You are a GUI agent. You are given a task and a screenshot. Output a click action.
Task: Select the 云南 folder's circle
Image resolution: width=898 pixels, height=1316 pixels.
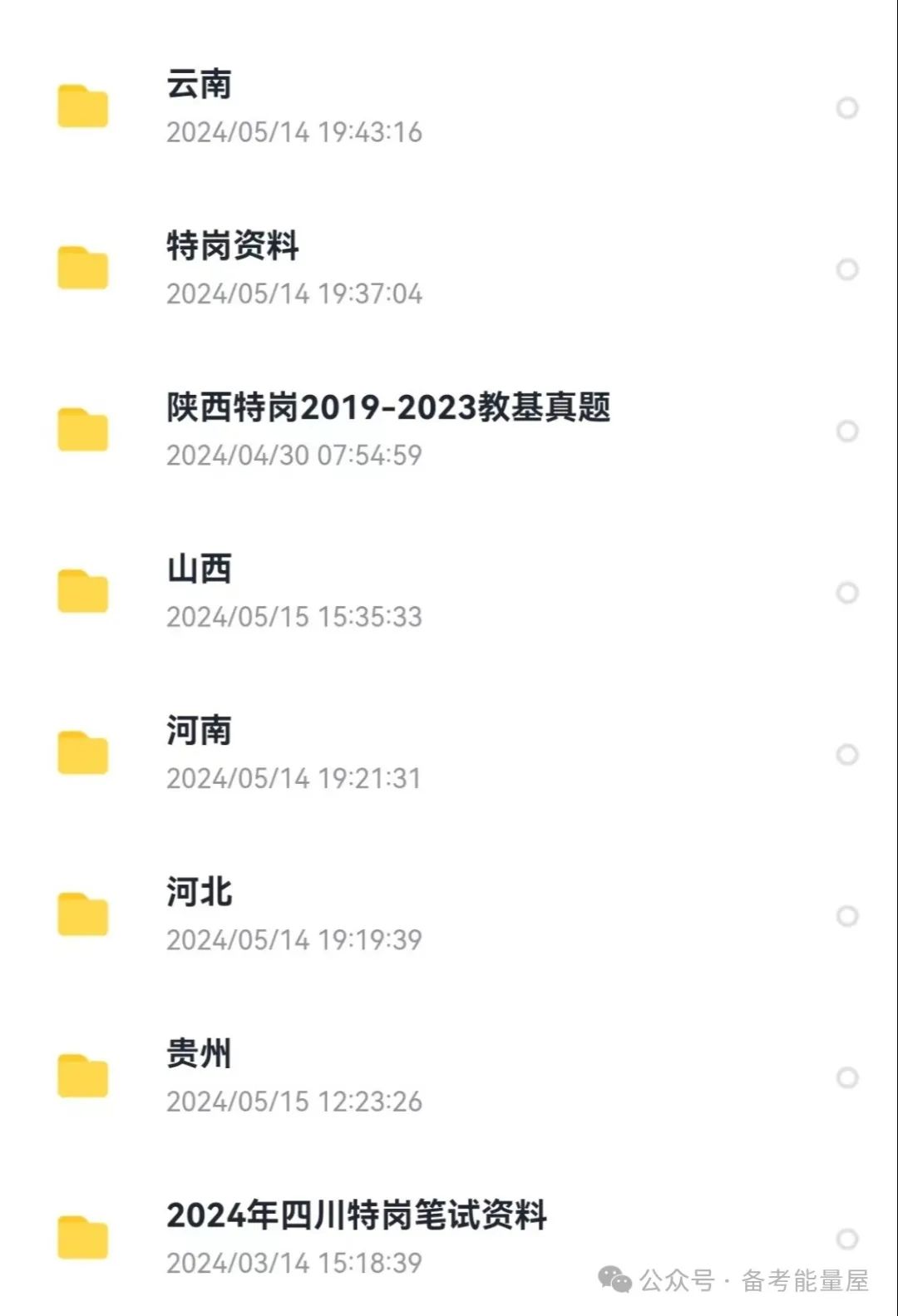point(847,108)
